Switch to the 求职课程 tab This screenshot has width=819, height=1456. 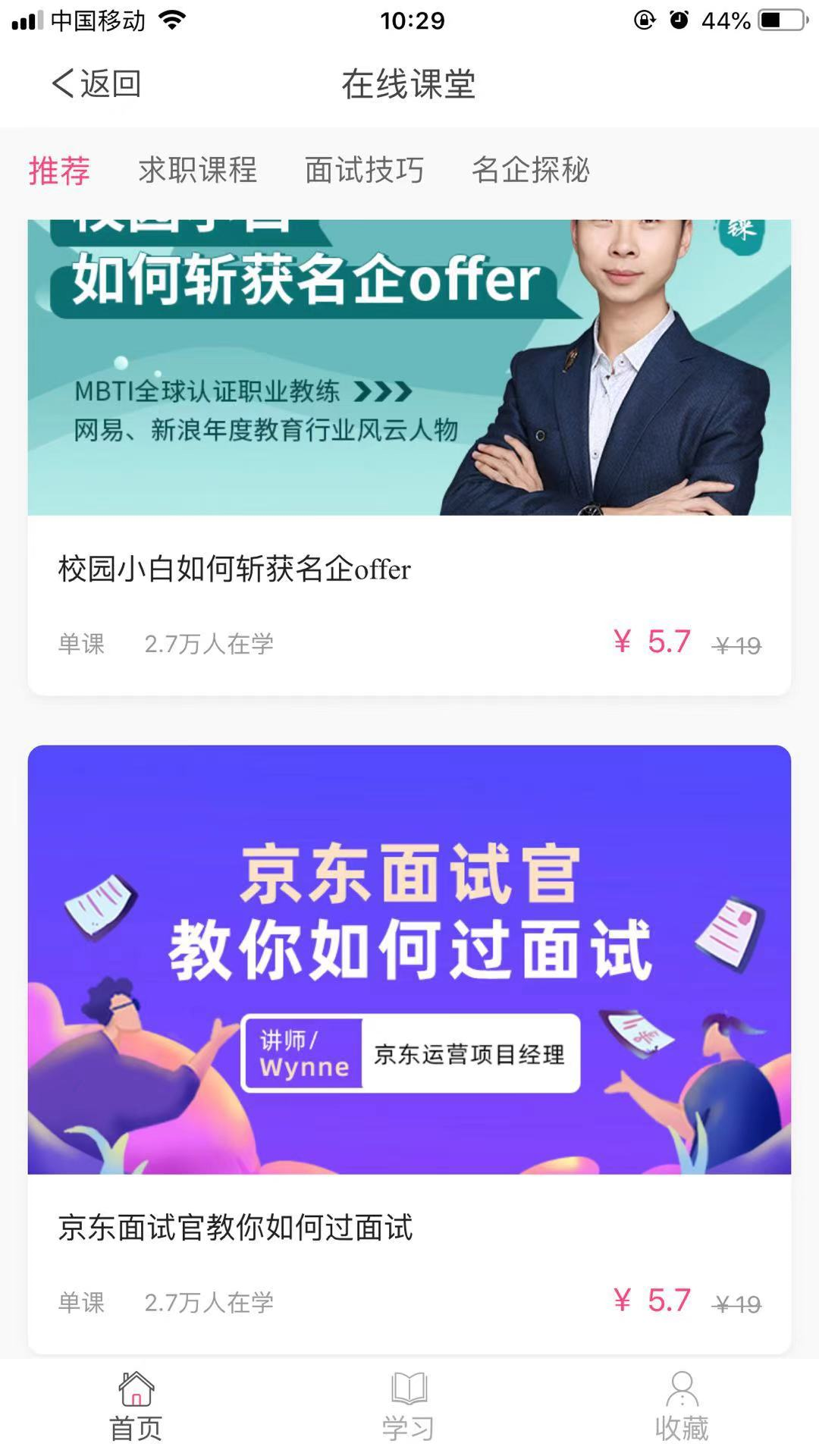pyautogui.click(x=197, y=170)
